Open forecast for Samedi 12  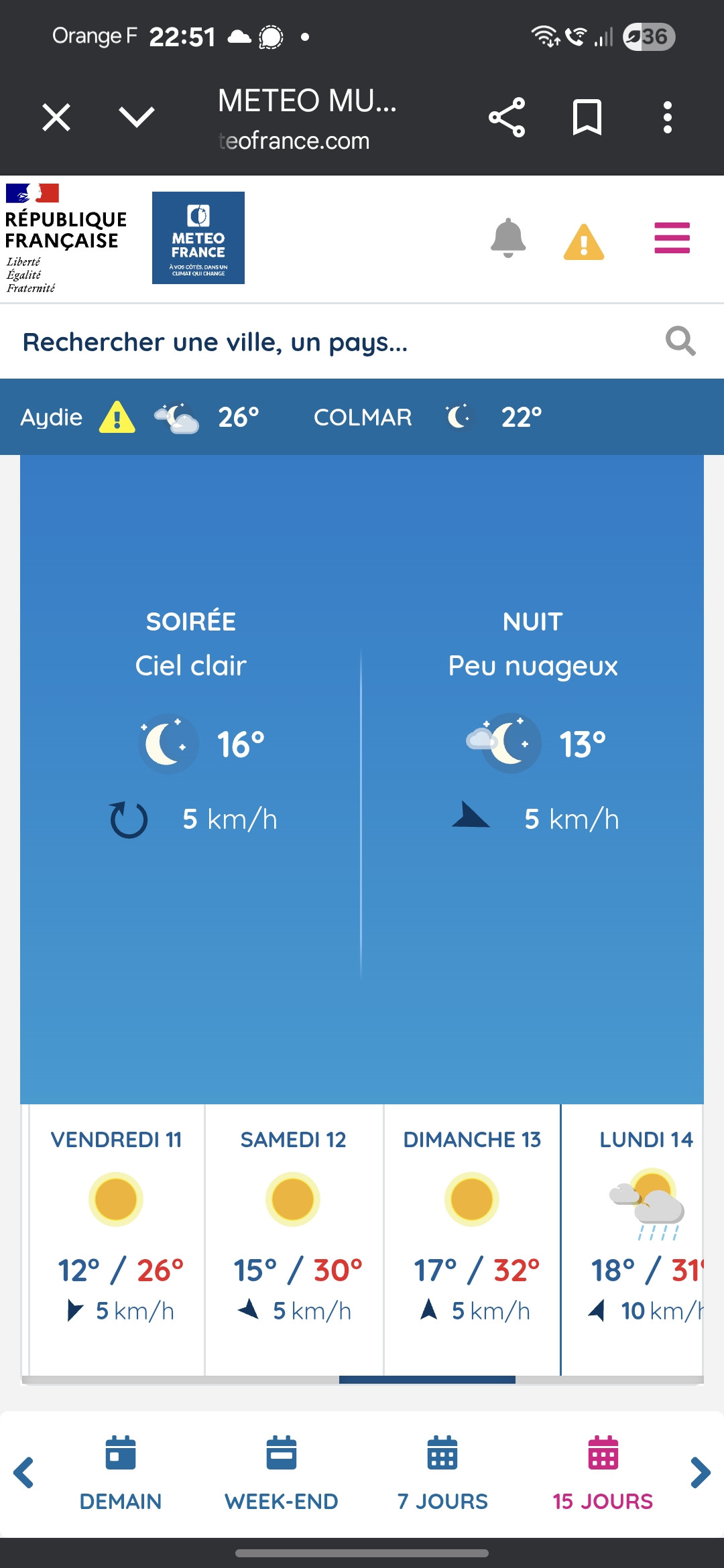(294, 1239)
